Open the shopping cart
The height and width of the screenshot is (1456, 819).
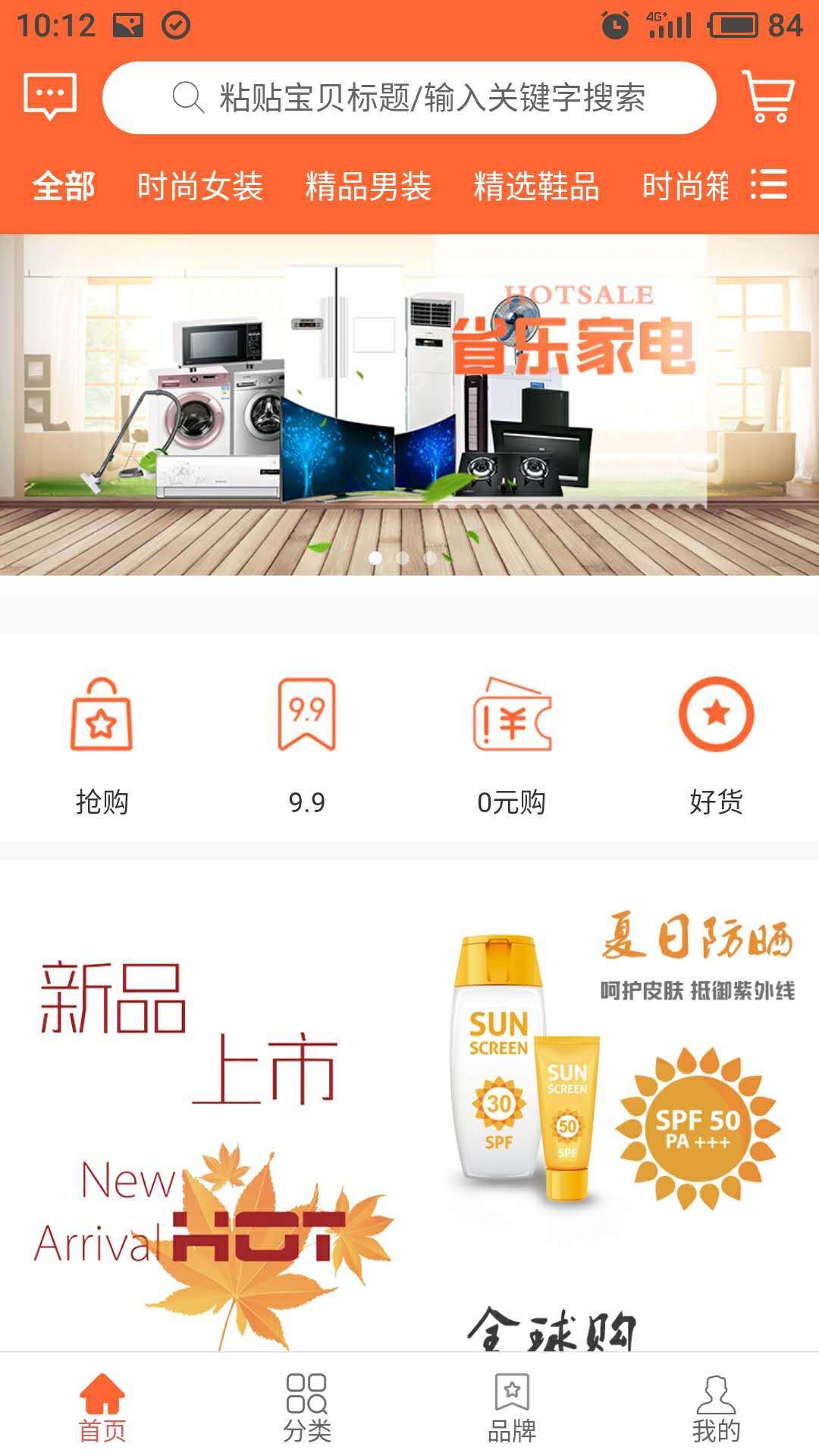(768, 99)
